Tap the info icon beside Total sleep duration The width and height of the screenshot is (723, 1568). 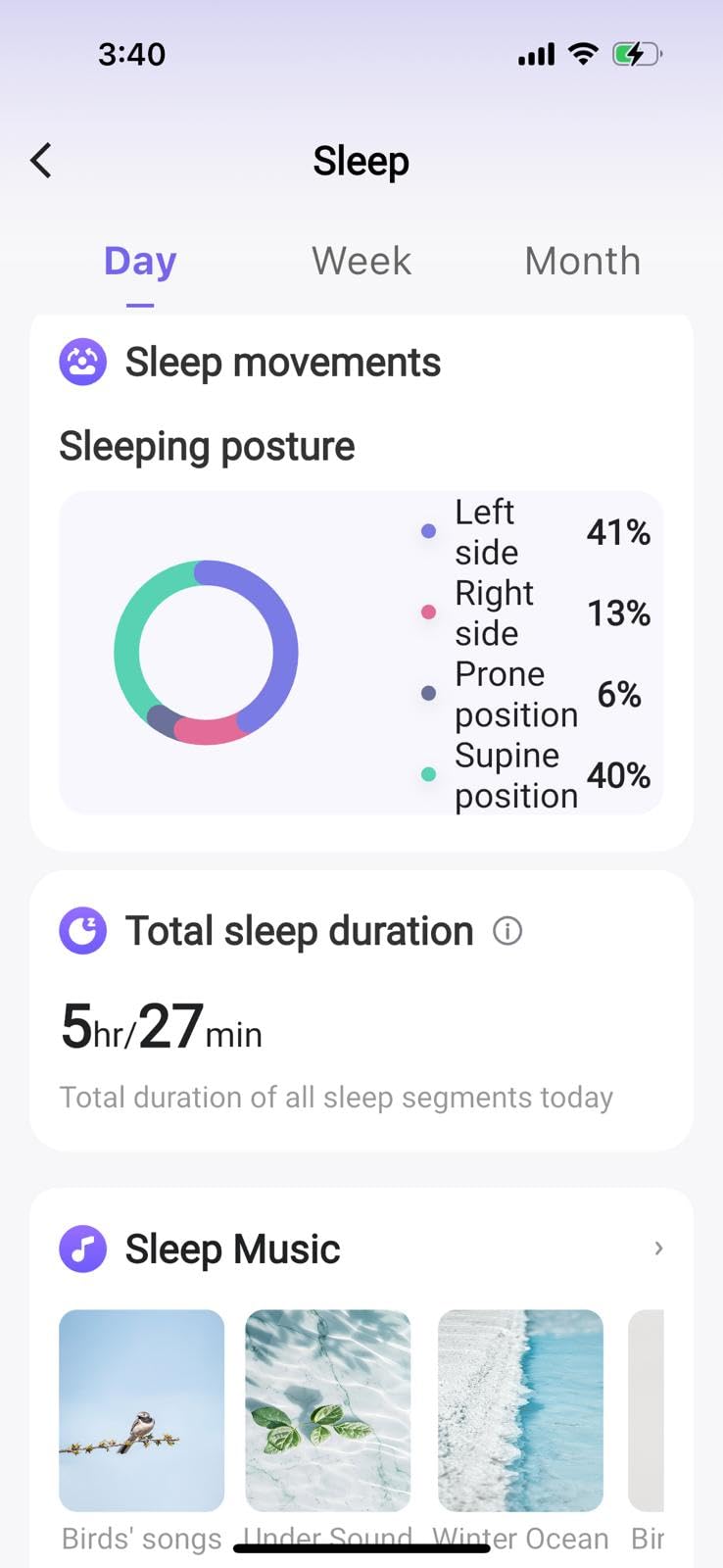tap(507, 931)
